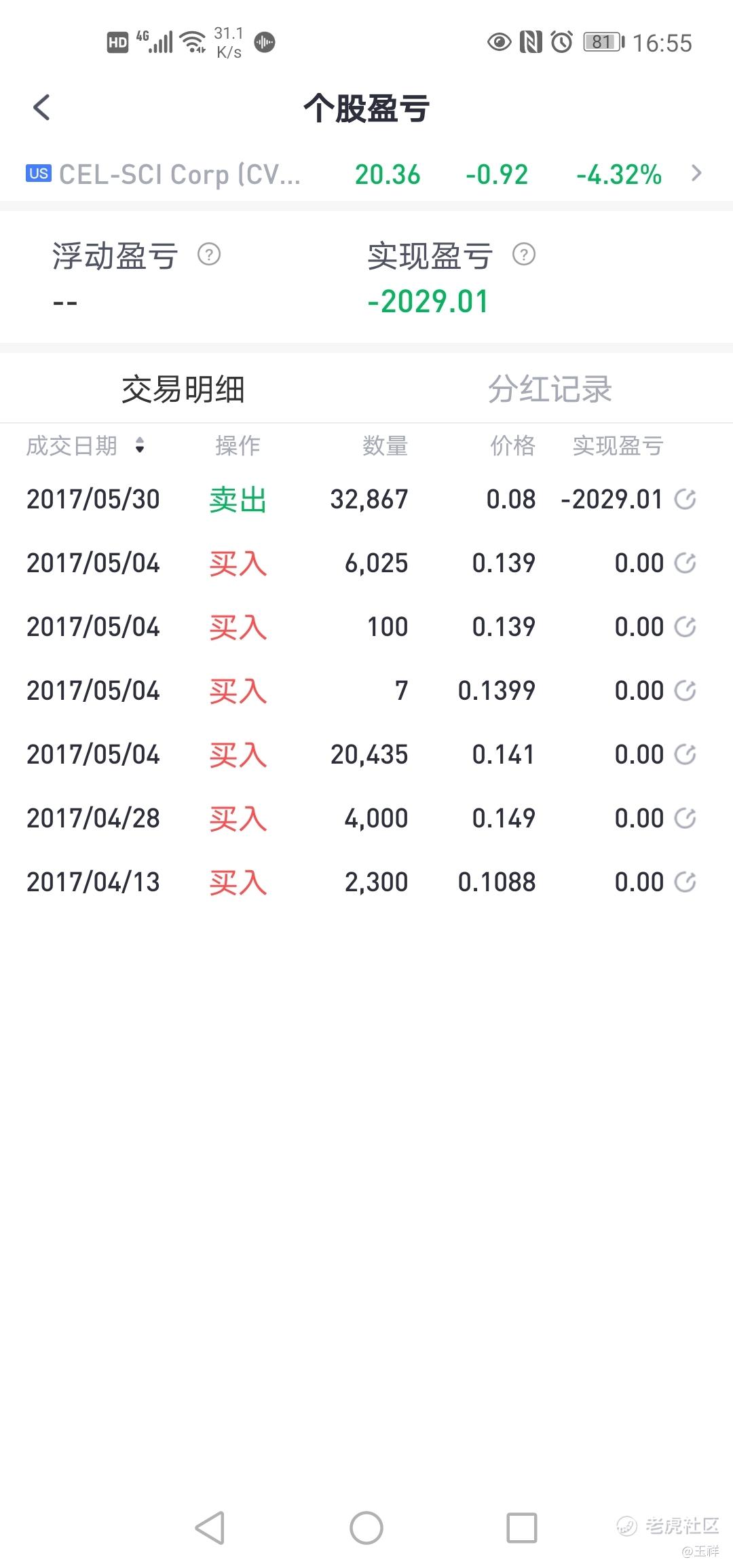Tap the share icon on the 2017/05/30 卖出 row
Viewport: 733px width, 1568px height.
point(685,500)
